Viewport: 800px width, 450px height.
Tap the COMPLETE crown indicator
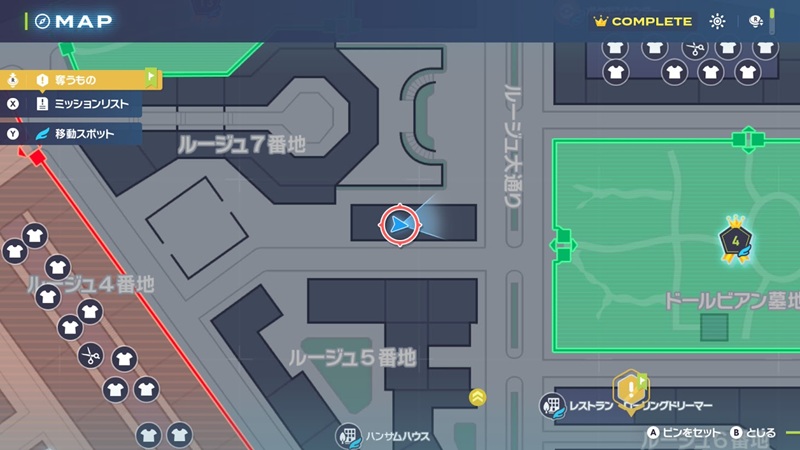[x=643, y=21]
